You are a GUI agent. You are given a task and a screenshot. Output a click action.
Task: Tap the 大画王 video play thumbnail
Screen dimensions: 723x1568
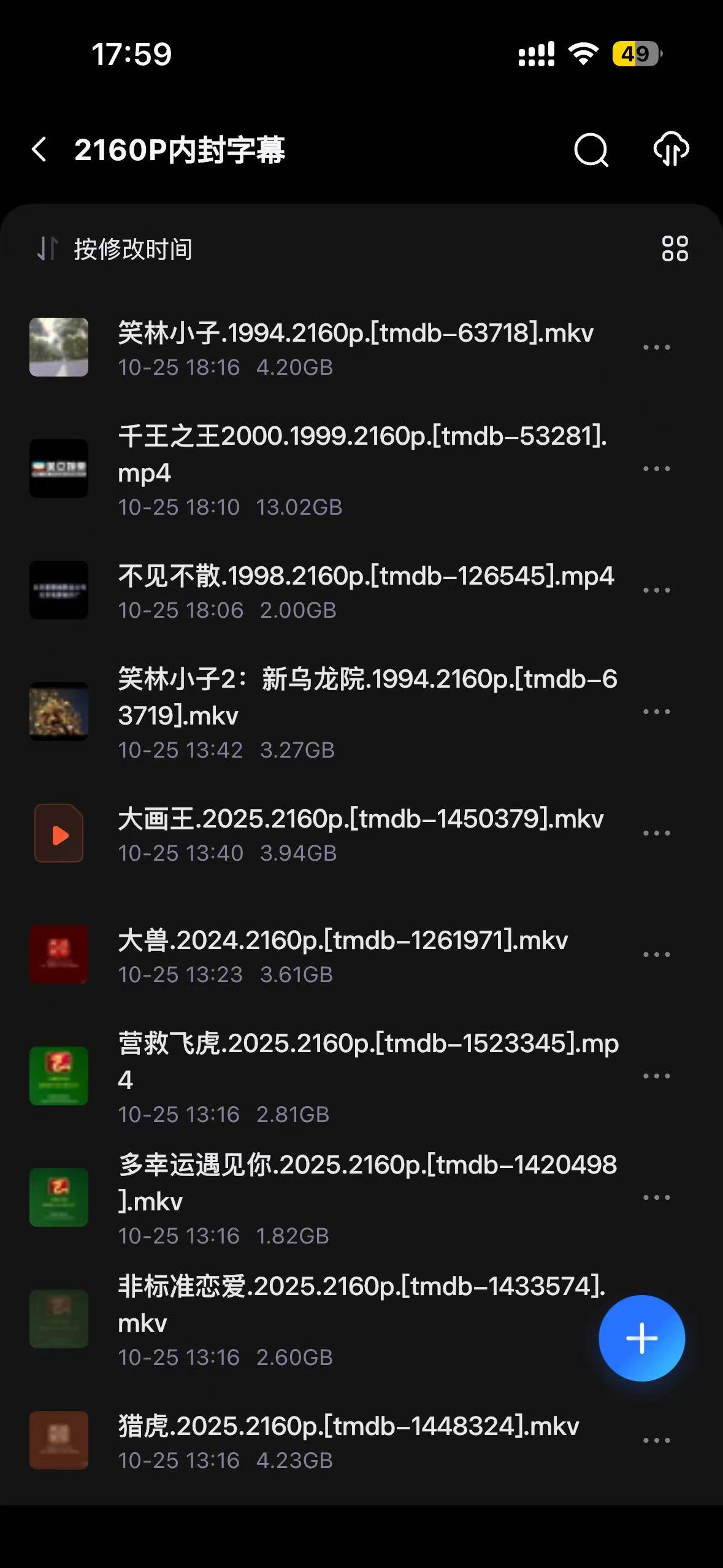59,832
